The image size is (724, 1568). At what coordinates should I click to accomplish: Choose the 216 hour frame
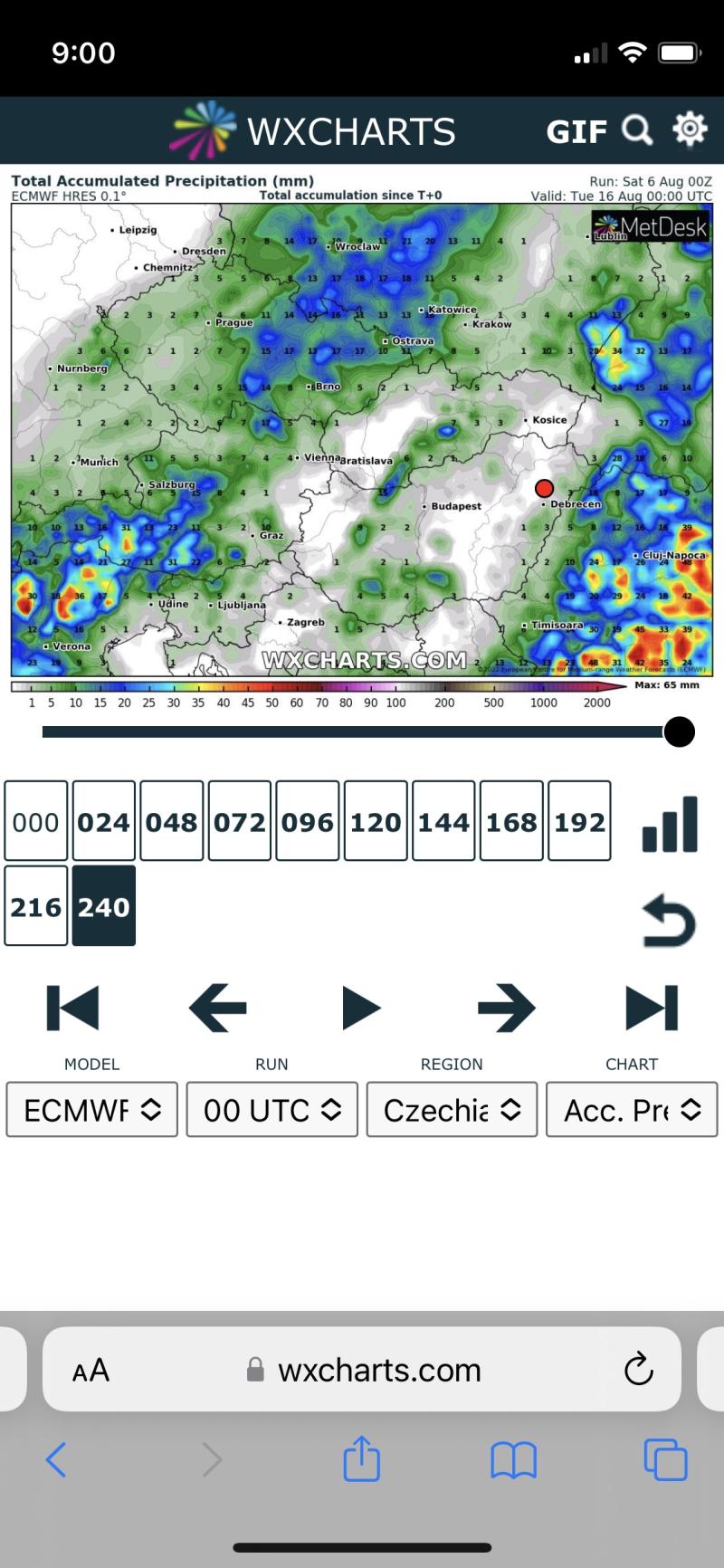coord(36,906)
